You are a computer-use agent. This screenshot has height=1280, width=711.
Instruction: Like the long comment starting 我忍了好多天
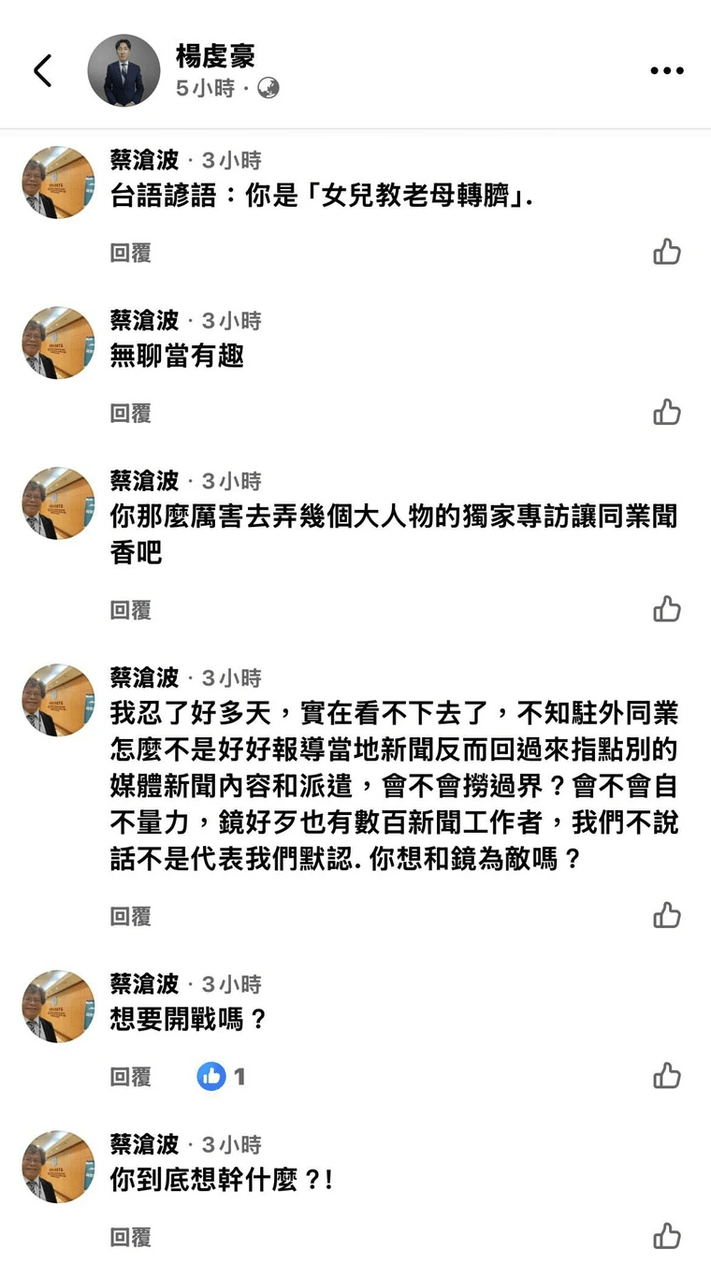(x=667, y=914)
